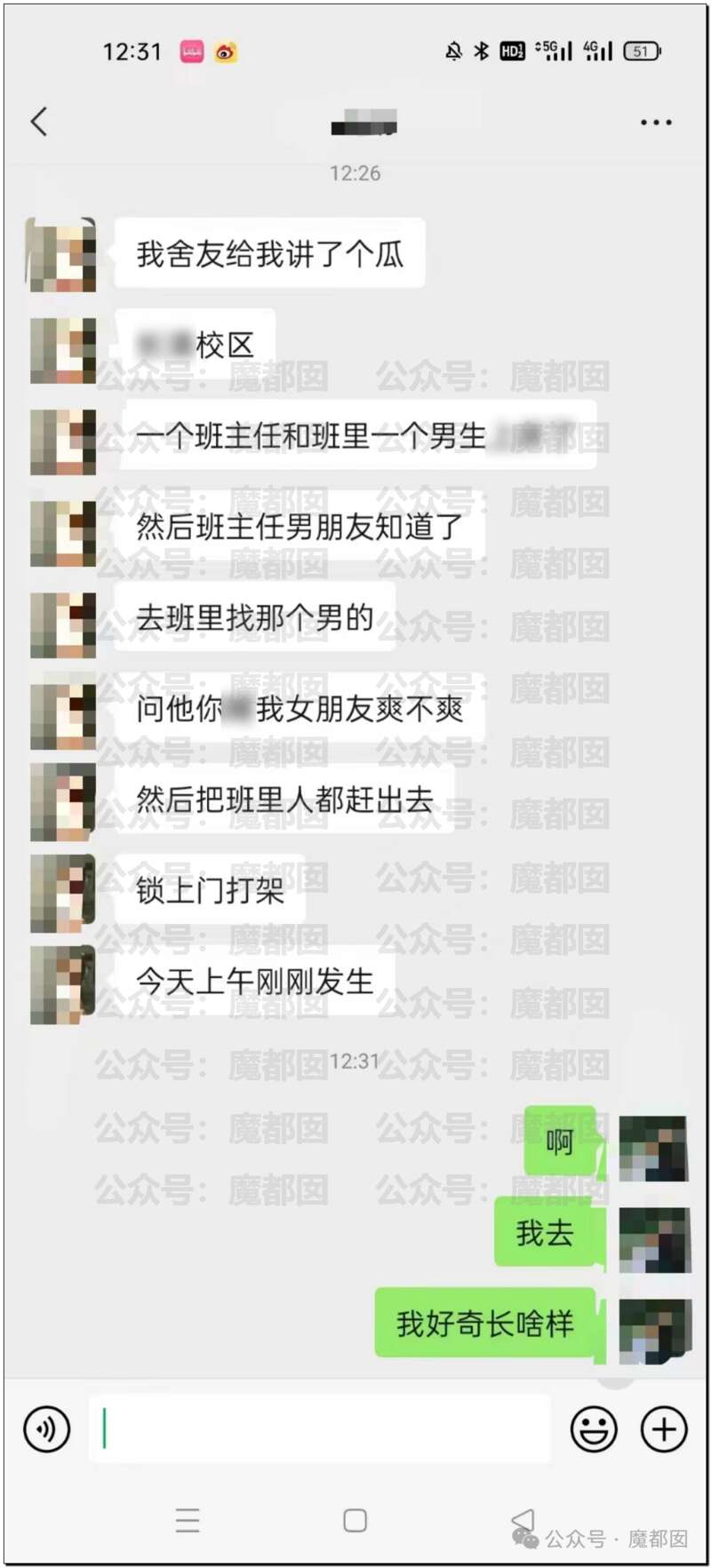
Task: Open the plus attachment menu
Action: (664, 1429)
